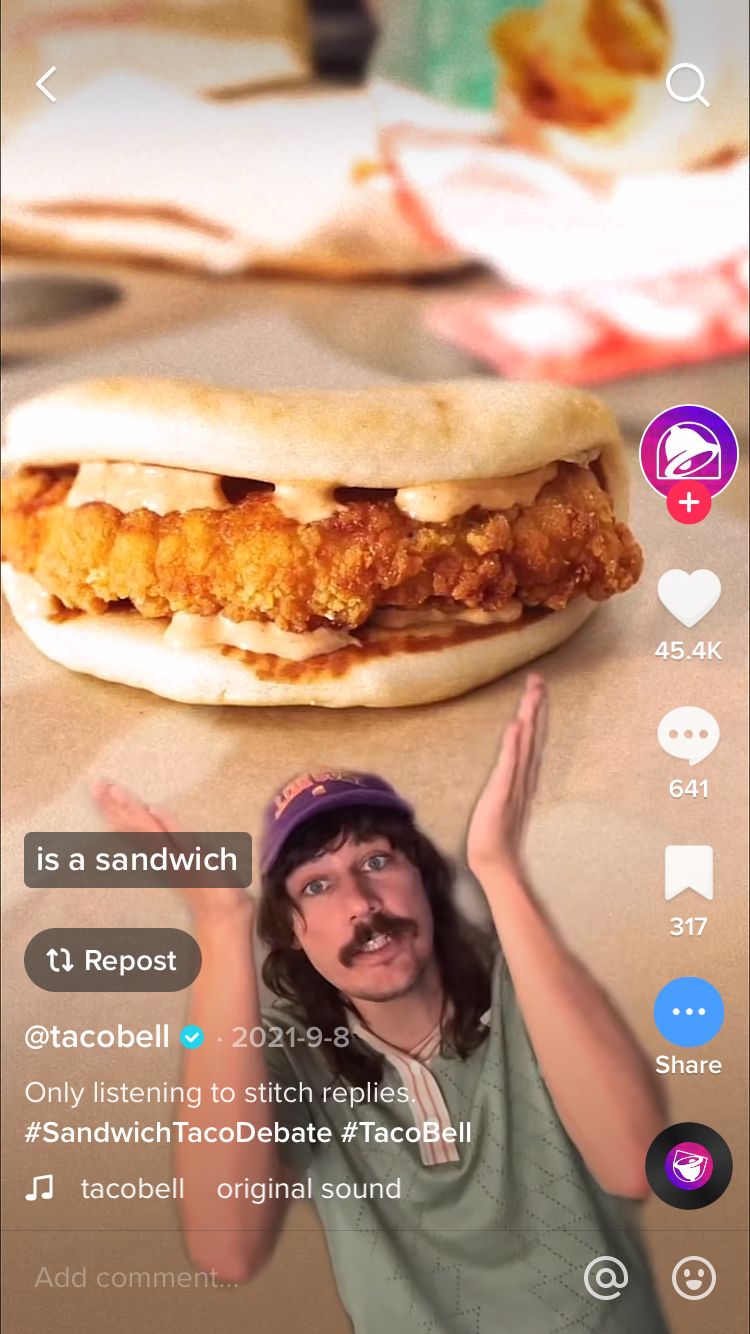Open the @tacobell username link
Screen dimensions: 750x1334
click(97, 1036)
